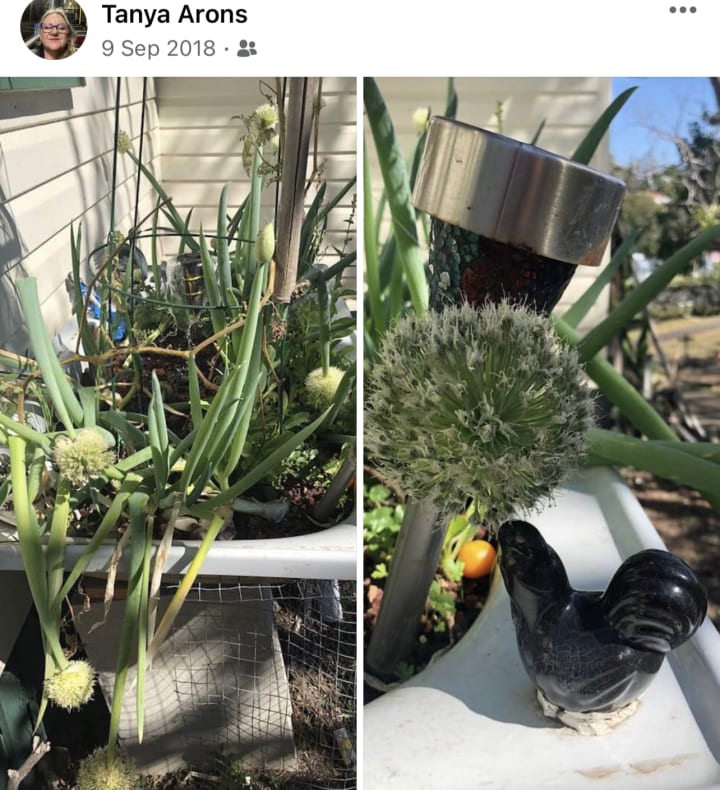This screenshot has height=790, width=720.
Task: Open the right photo with the black bird figurine
Action: tap(541, 433)
